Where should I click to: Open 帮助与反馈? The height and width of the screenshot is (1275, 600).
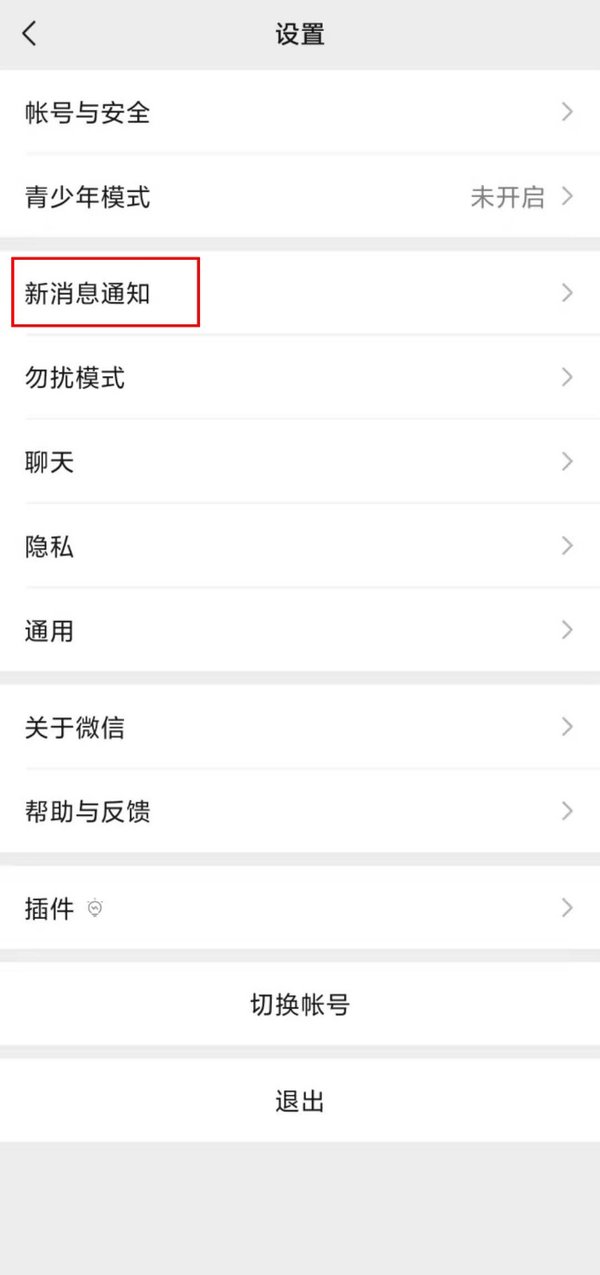click(300, 811)
